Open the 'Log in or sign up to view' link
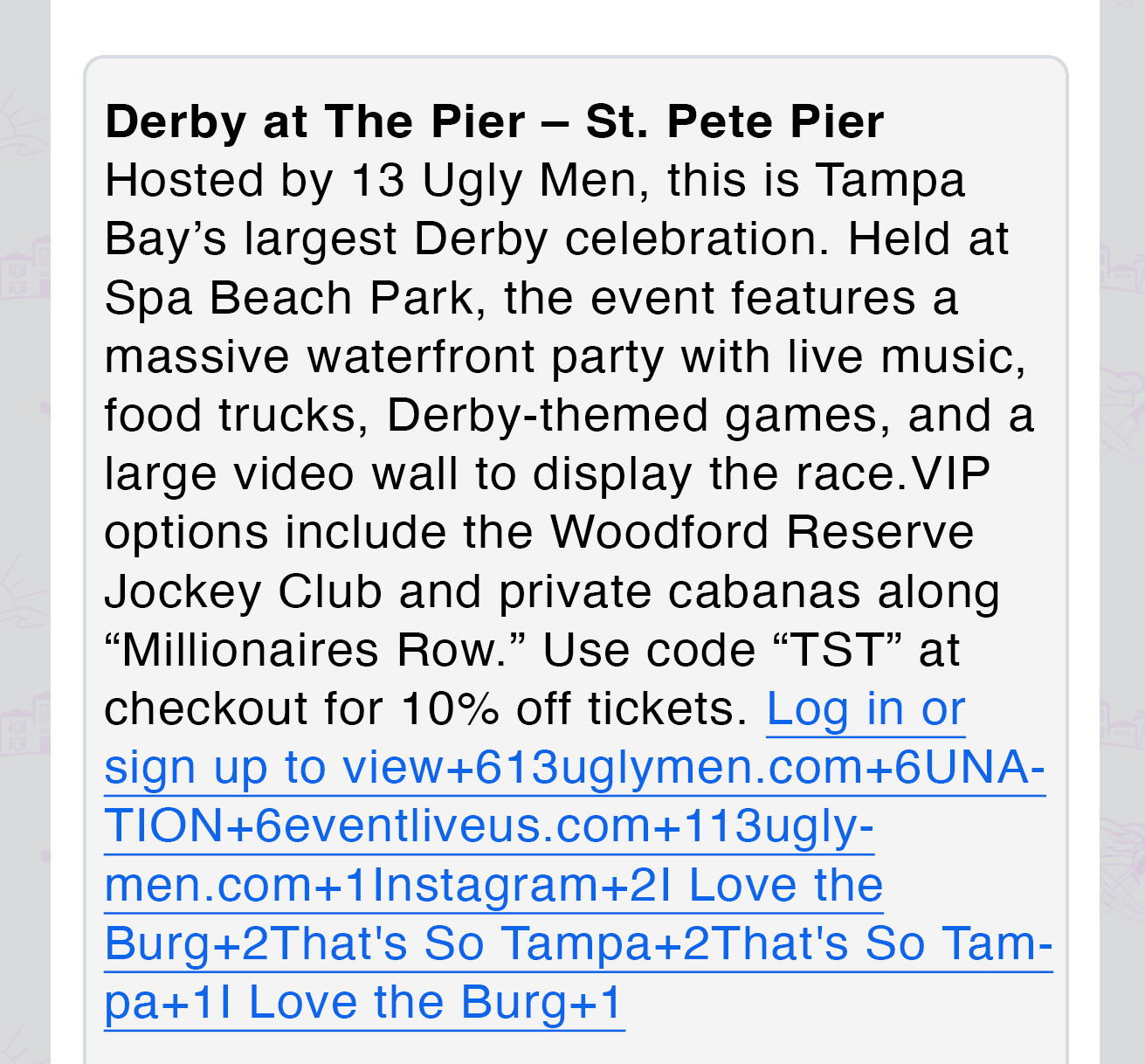This screenshot has height=1064, width=1145. 865,709
